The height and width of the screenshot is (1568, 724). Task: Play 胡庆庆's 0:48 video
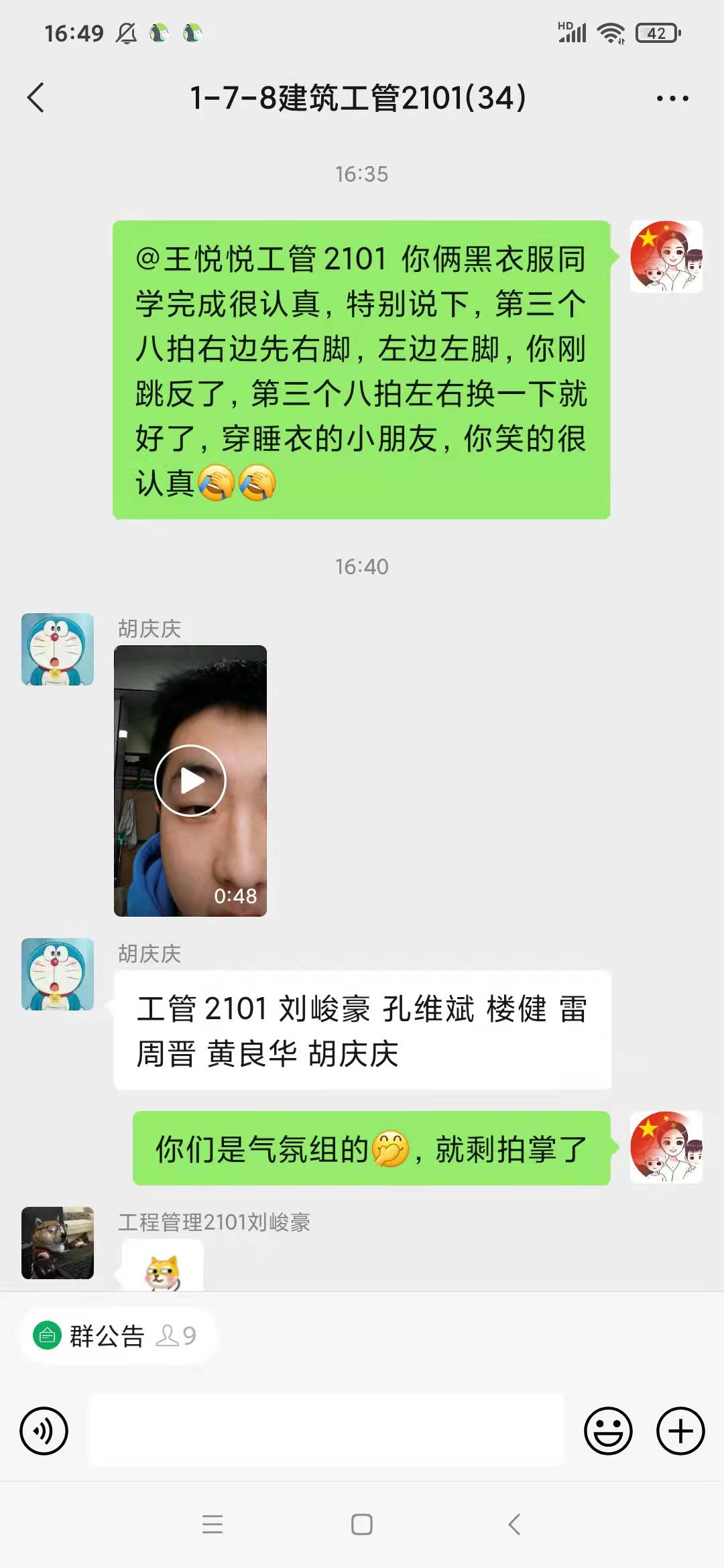click(x=190, y=781)
